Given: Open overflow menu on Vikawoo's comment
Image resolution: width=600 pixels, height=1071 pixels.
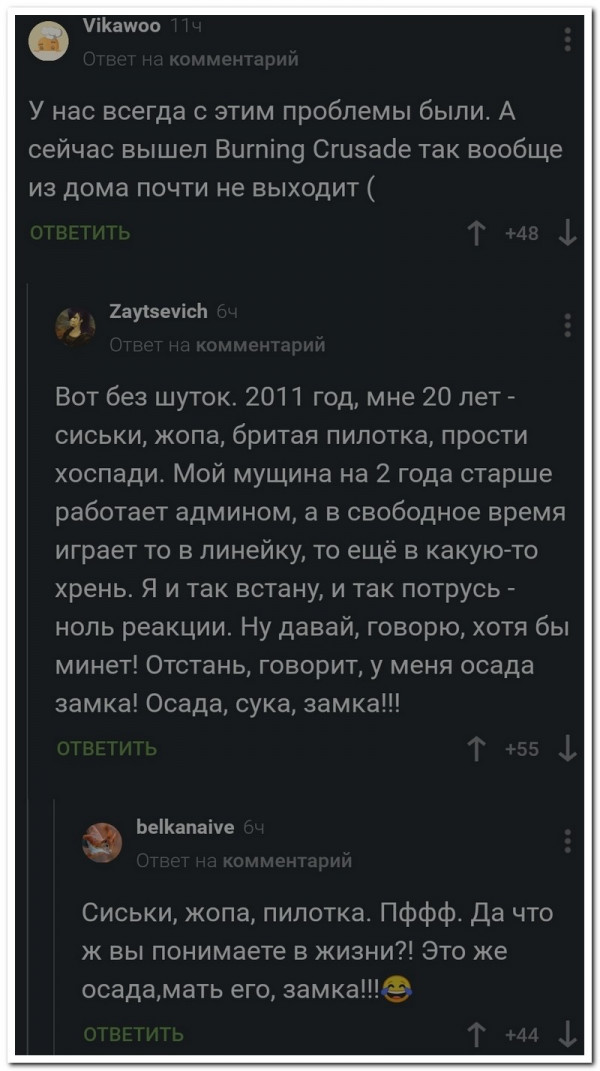Looking at the screenshot, I should 567,41.
